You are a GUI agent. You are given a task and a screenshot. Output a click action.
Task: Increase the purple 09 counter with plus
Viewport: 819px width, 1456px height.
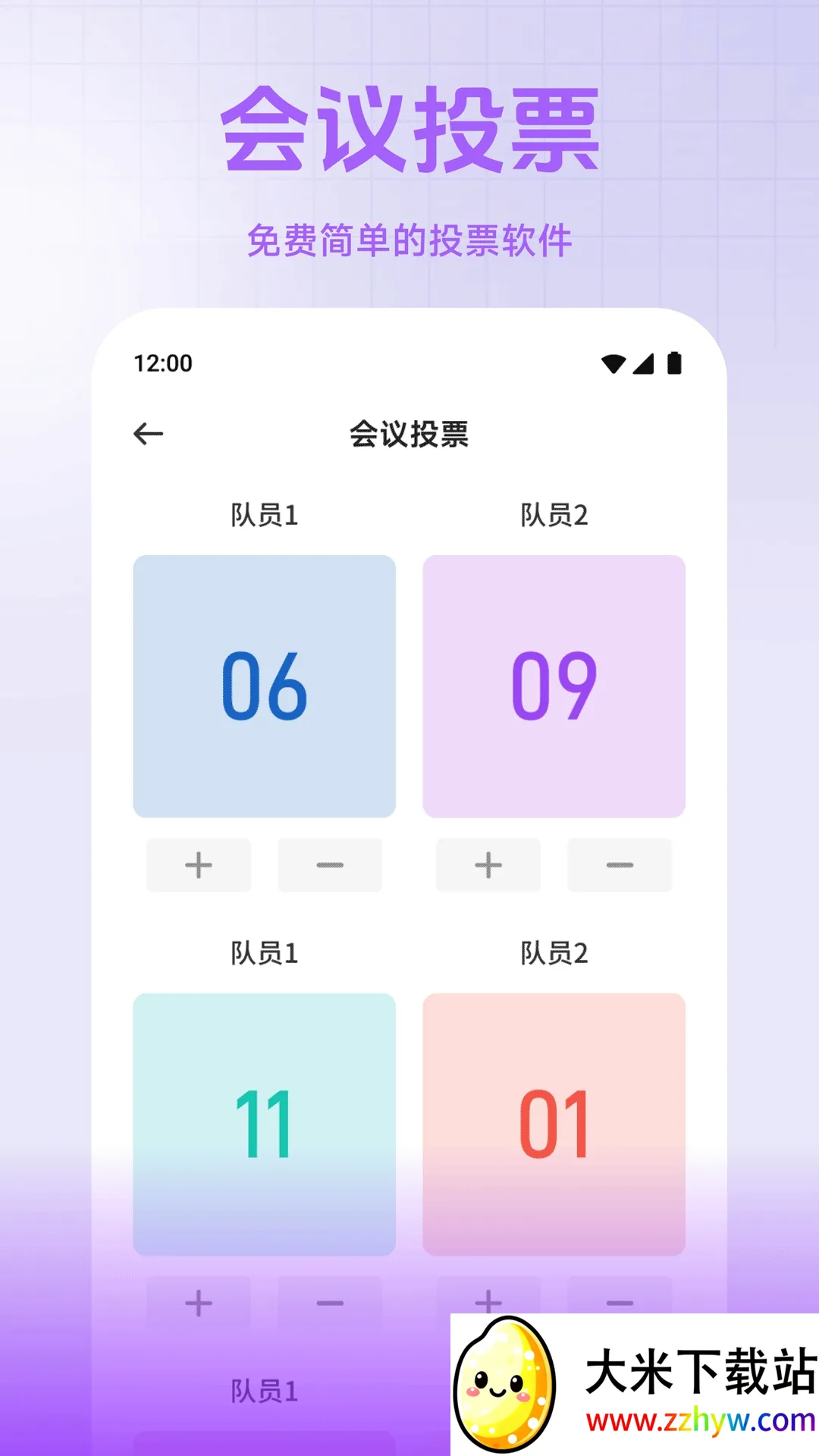click(488, 865)
